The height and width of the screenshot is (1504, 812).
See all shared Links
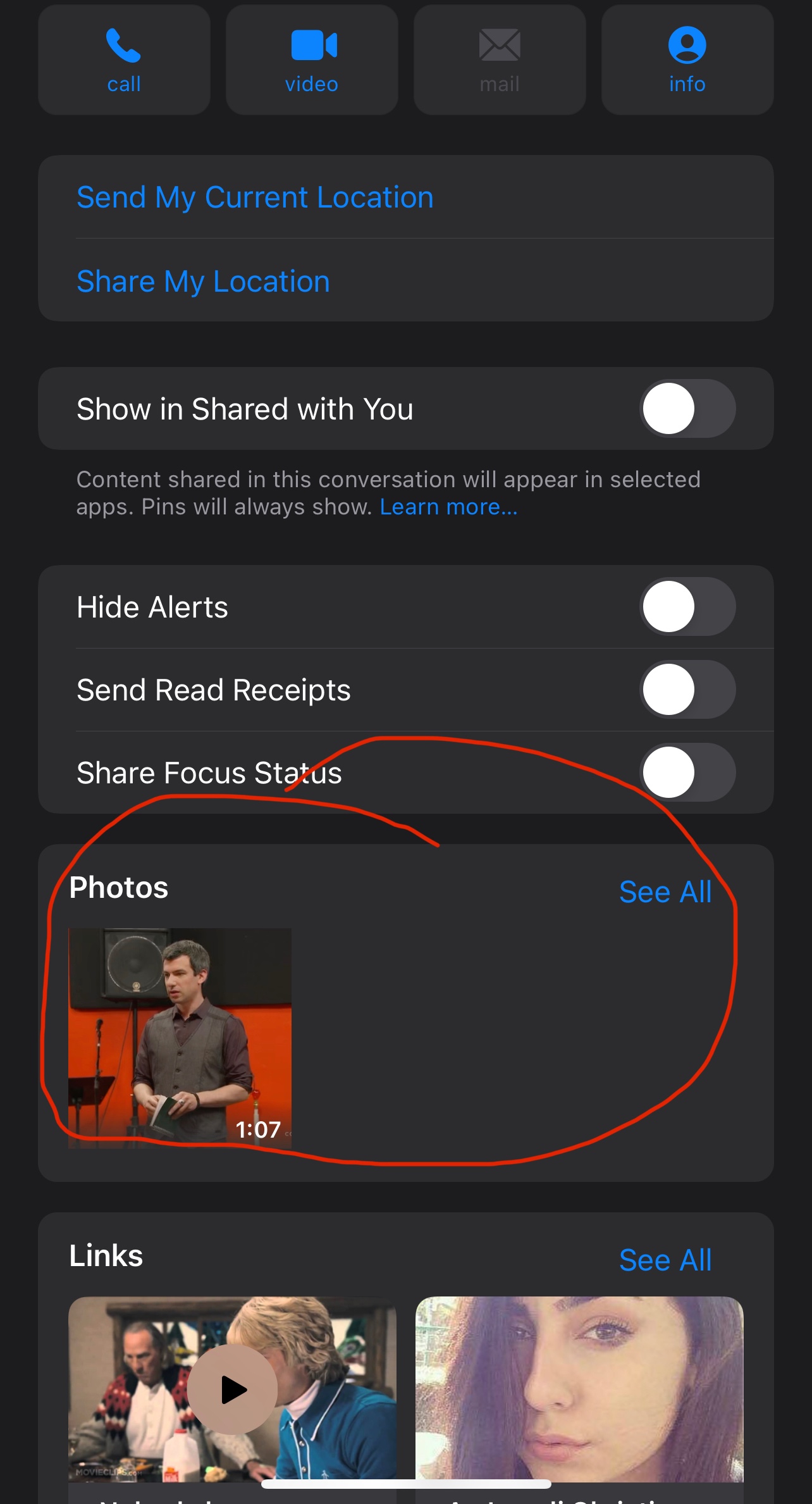pyautogui.click(x=665, y=1260)
